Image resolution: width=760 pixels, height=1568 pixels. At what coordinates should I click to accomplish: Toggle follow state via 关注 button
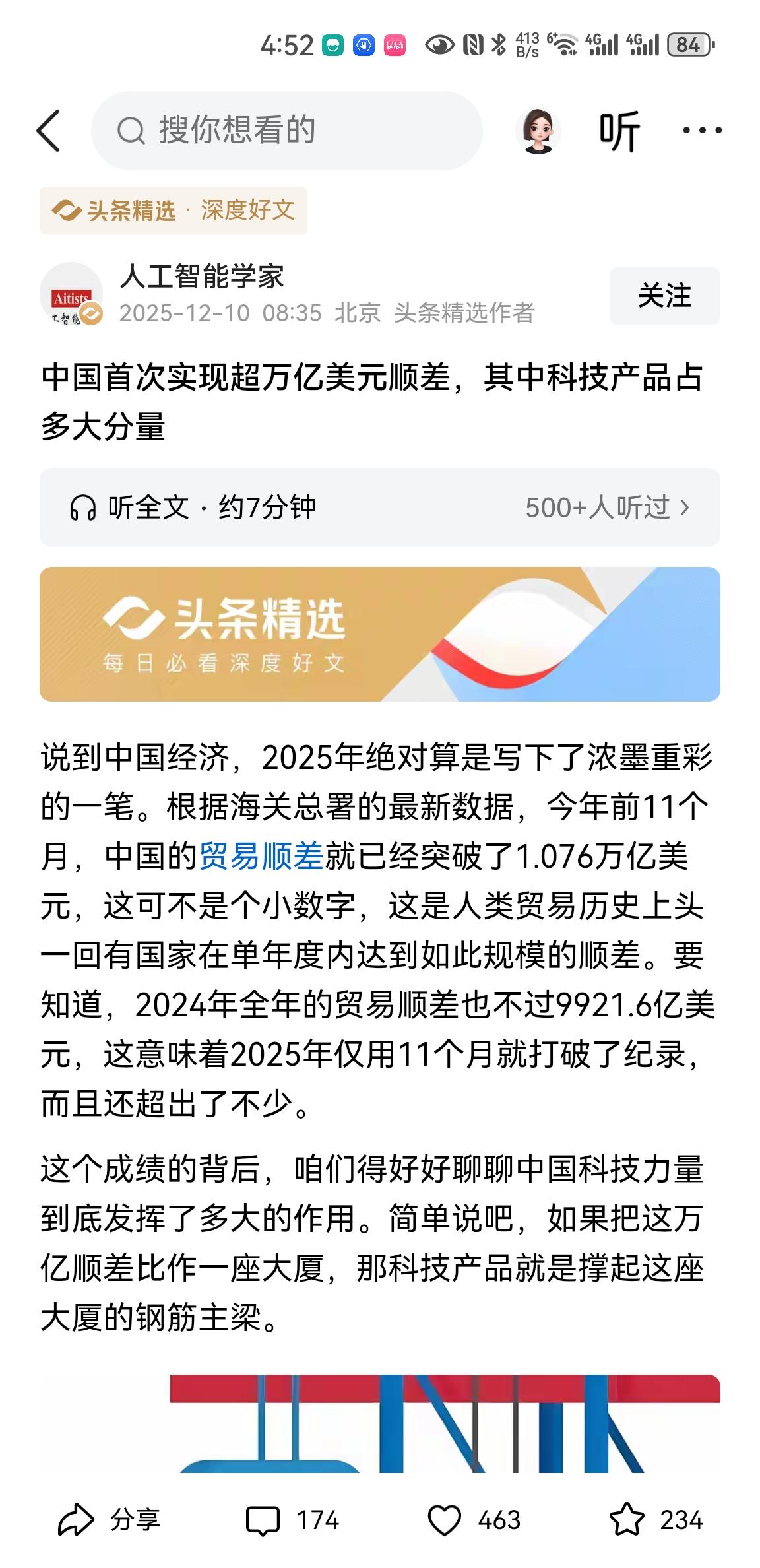tap(665, 296)
